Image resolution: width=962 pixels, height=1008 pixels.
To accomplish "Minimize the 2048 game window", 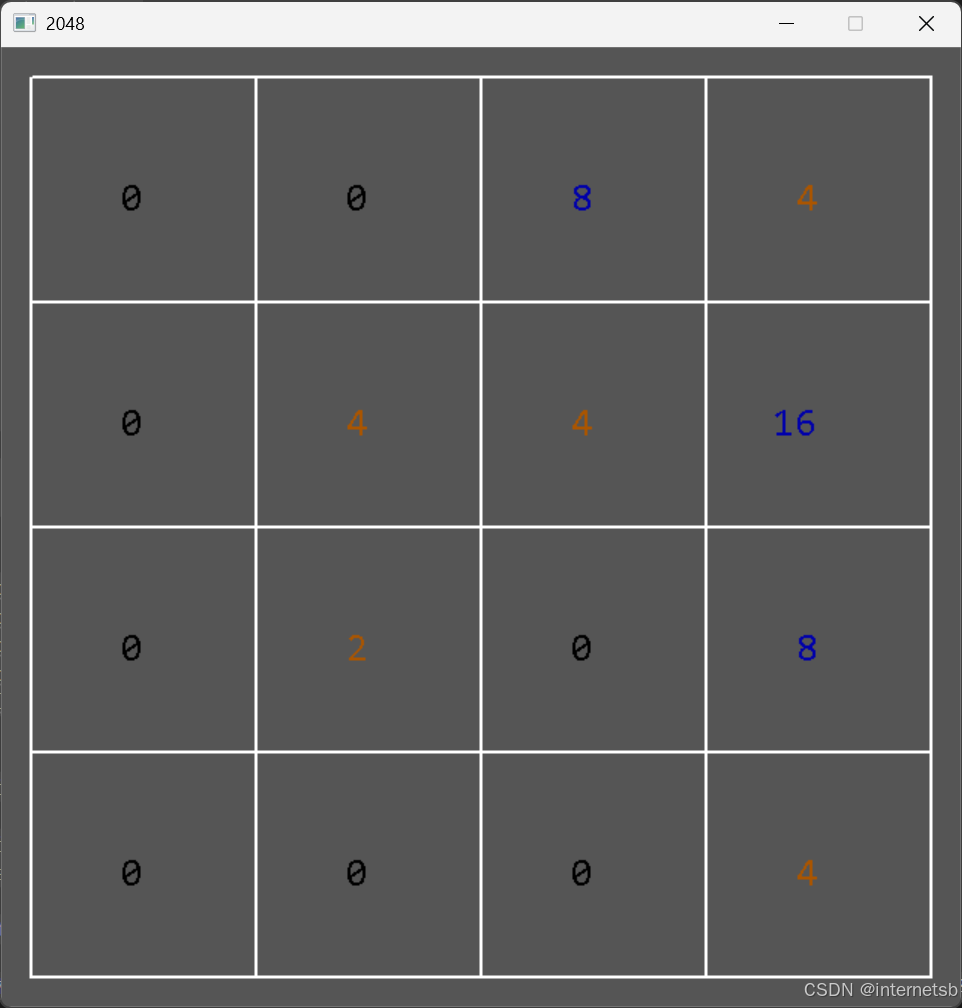I will point(786,23).
